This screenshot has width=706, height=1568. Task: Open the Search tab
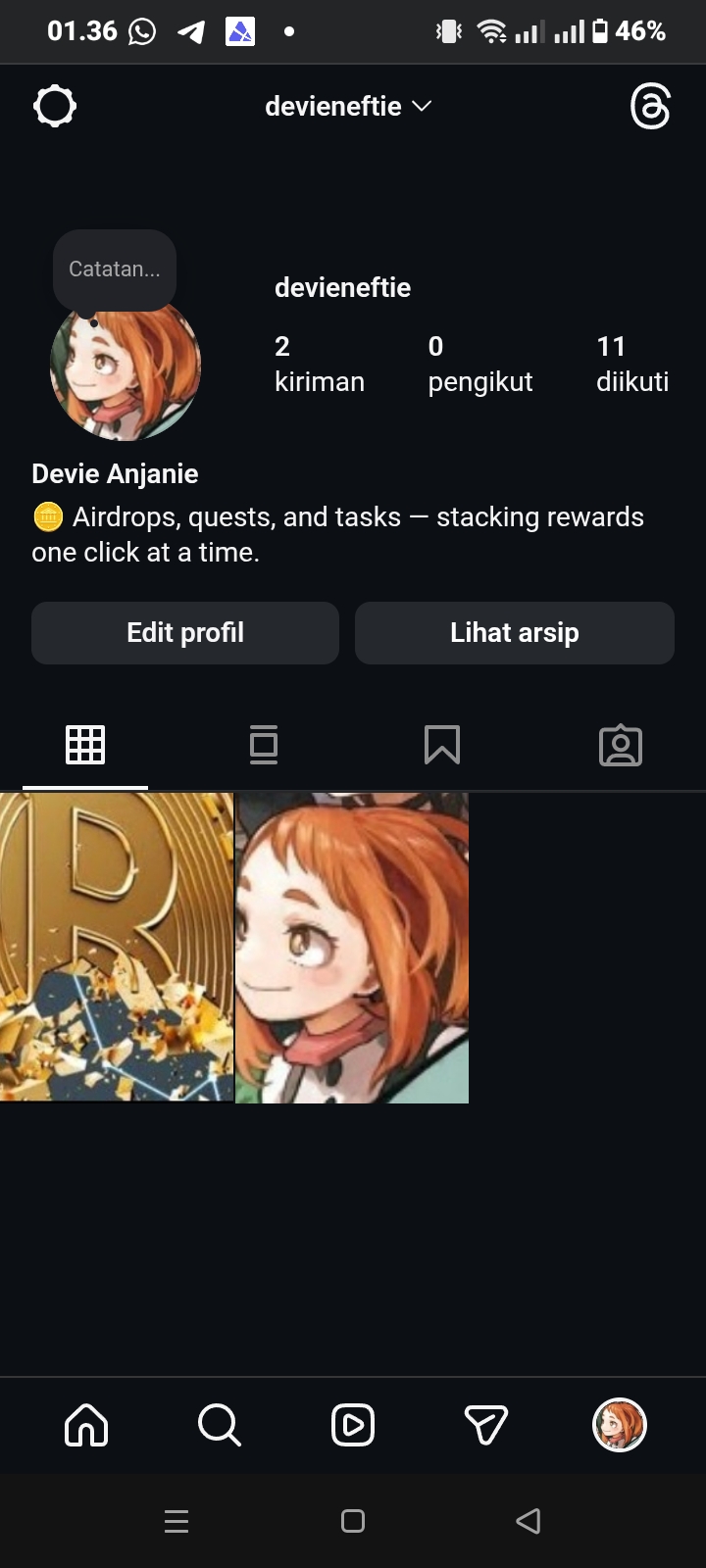[x=220, y=1425]
